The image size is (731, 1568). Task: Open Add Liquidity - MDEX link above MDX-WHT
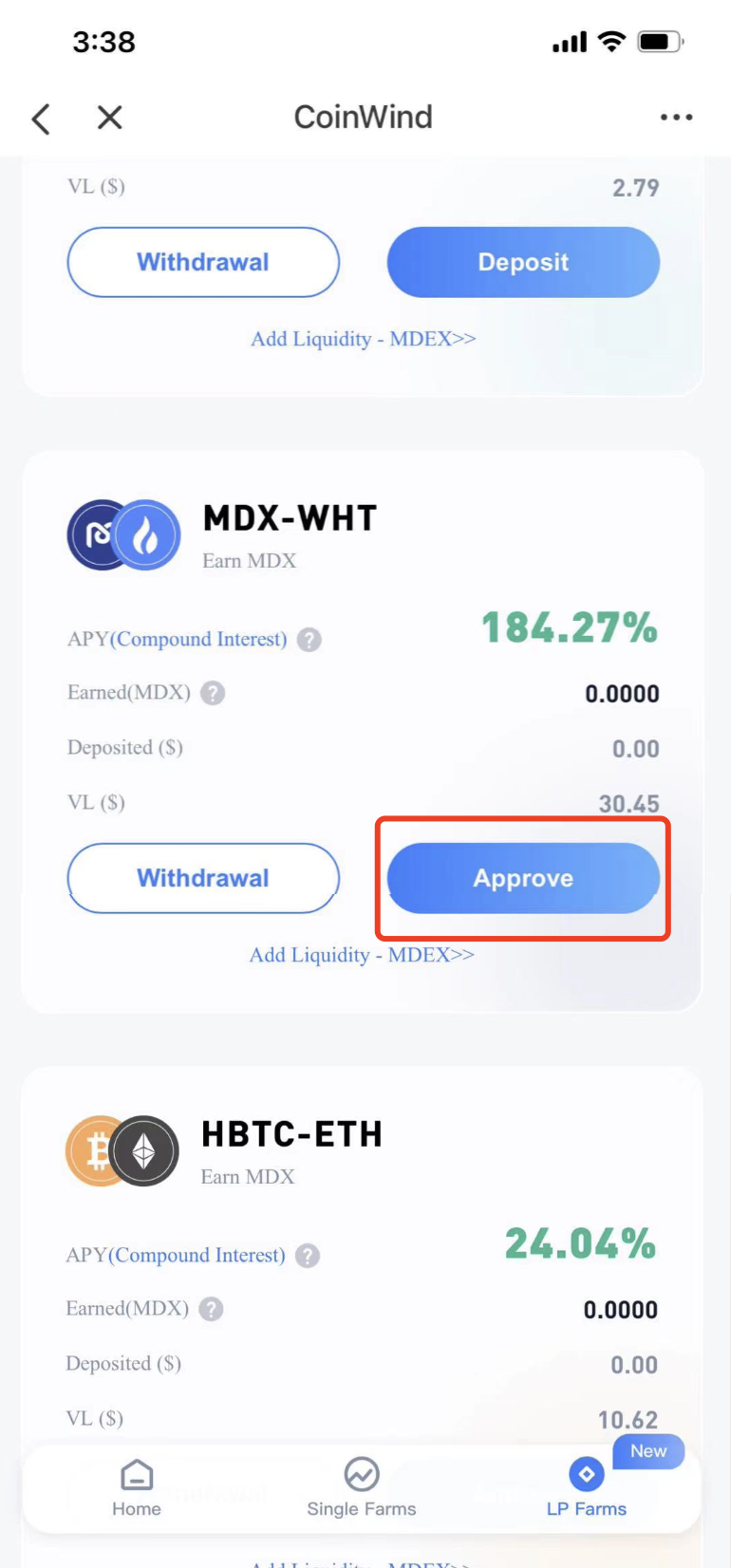tap(363, 339)
